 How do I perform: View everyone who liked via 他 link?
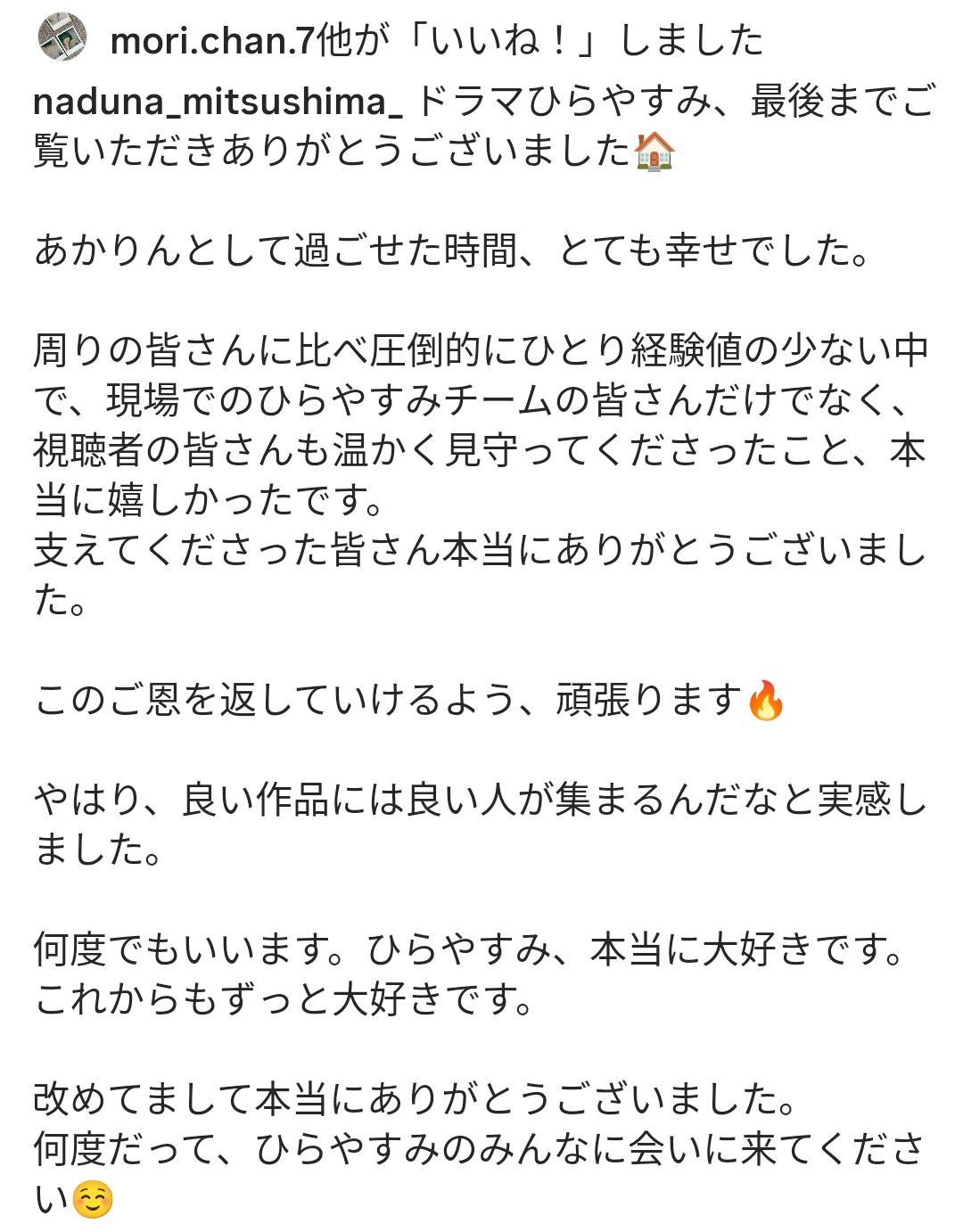335,41
